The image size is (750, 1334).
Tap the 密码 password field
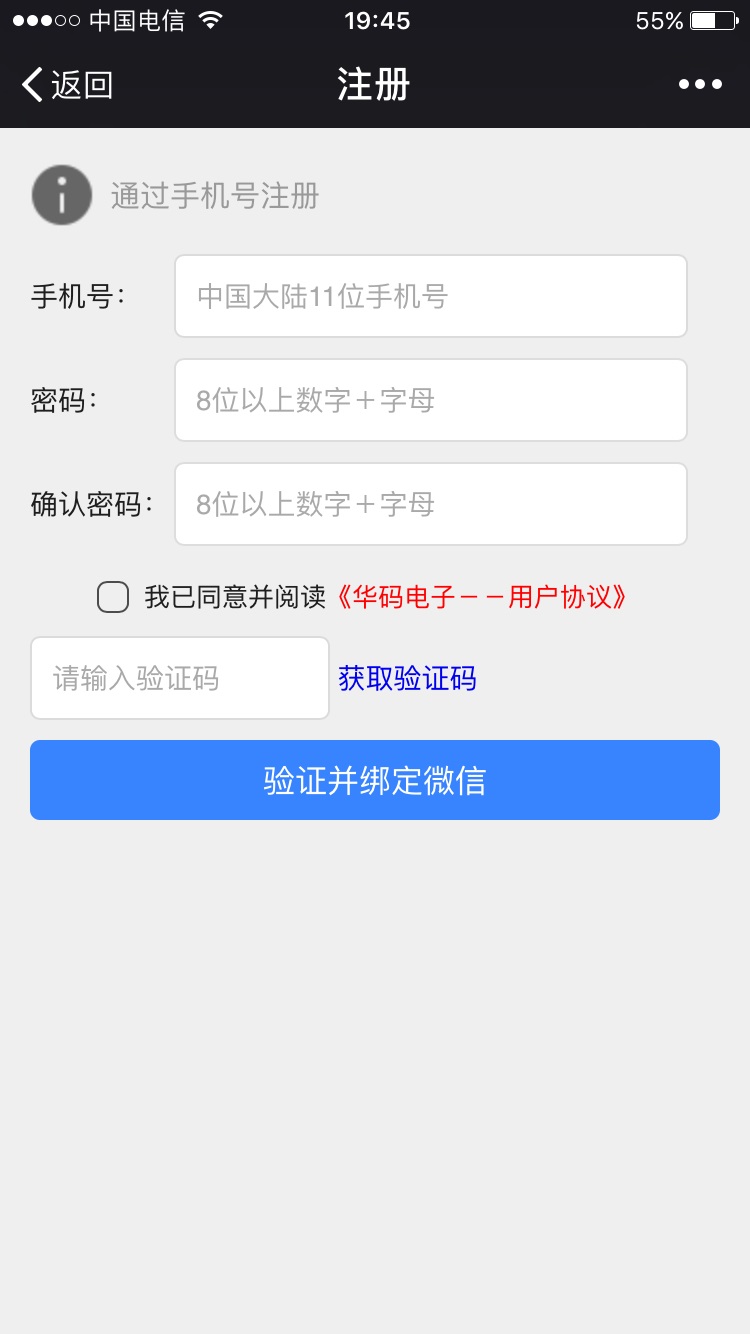click(x=431, y=400)
